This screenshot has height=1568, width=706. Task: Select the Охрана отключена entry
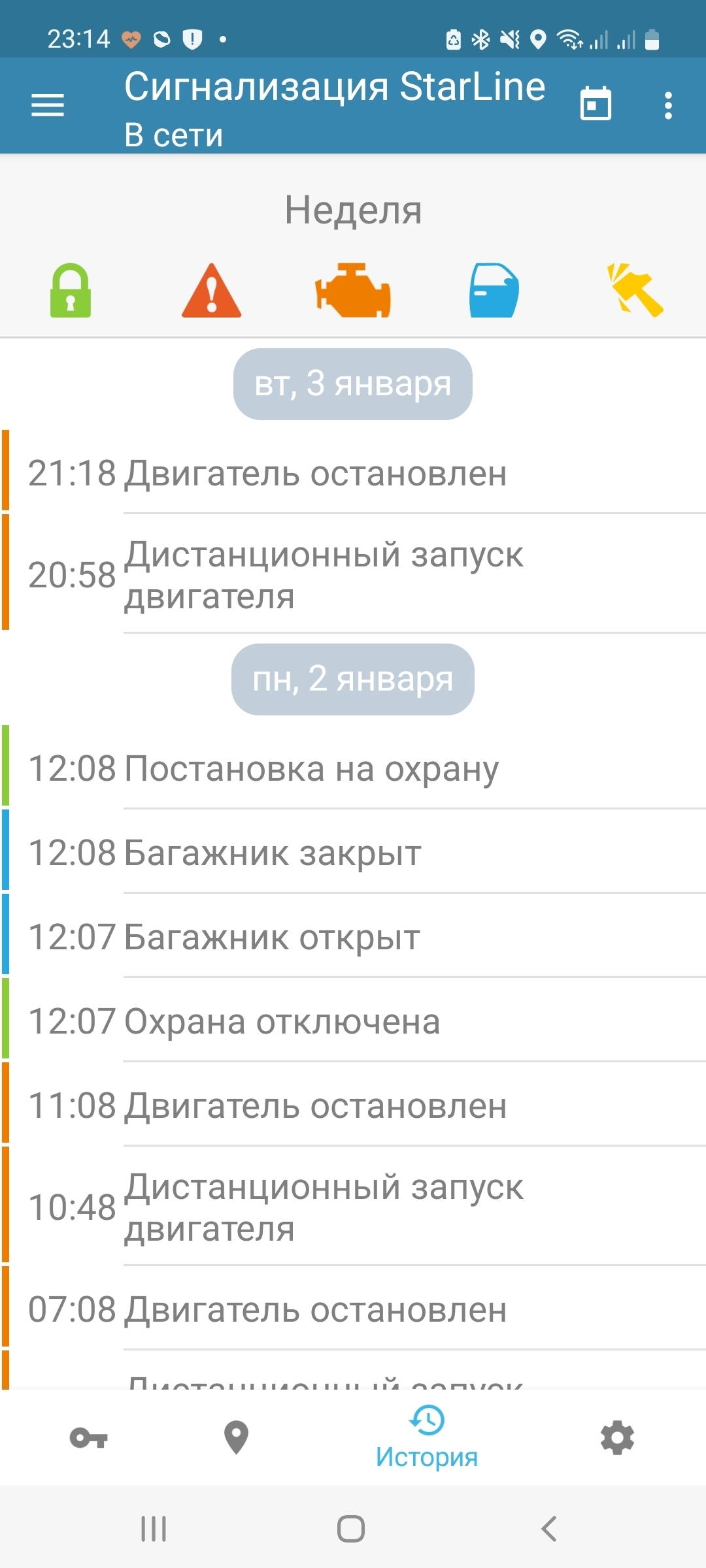point(353,1021)
